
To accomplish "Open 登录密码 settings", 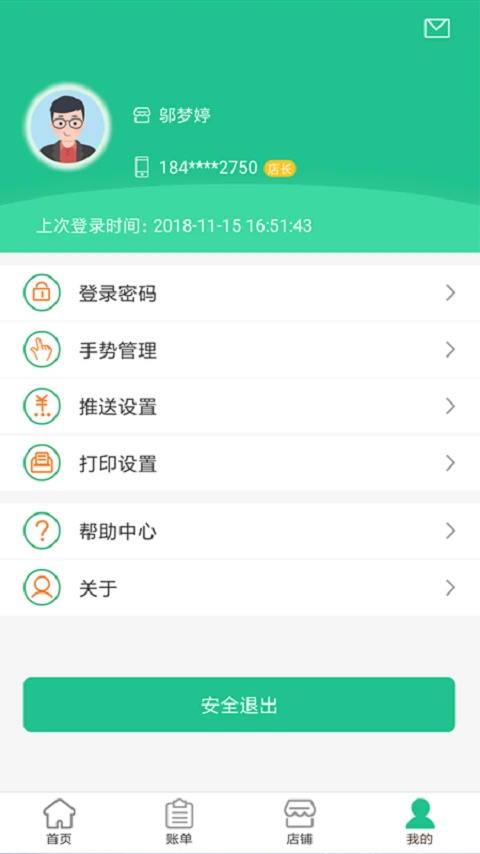I will tap(240, 294).
